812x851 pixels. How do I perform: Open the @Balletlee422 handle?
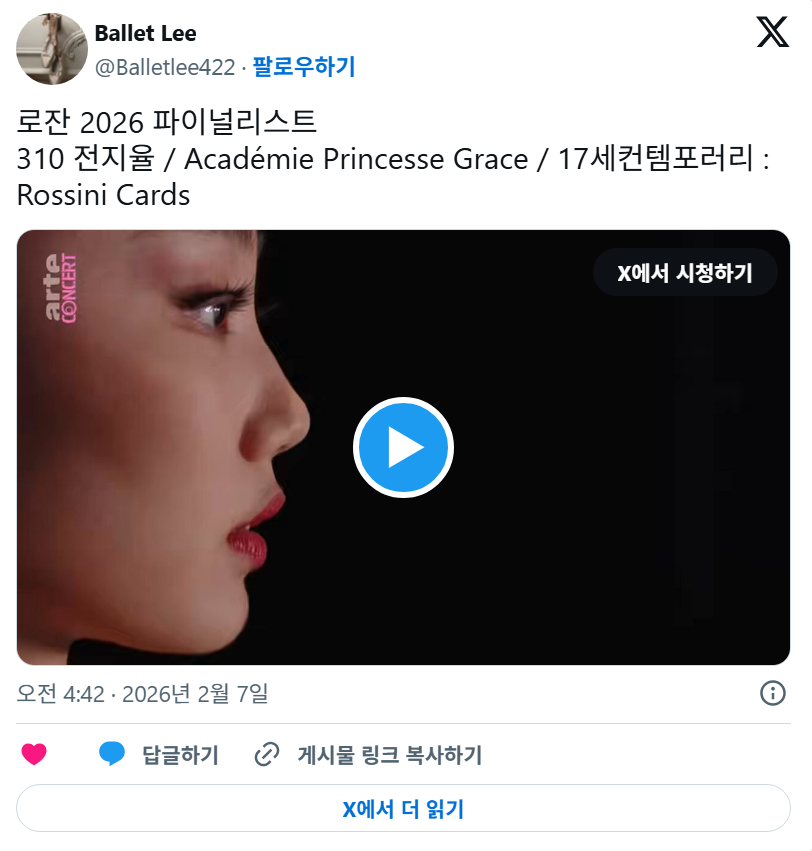tap(165, 67)
